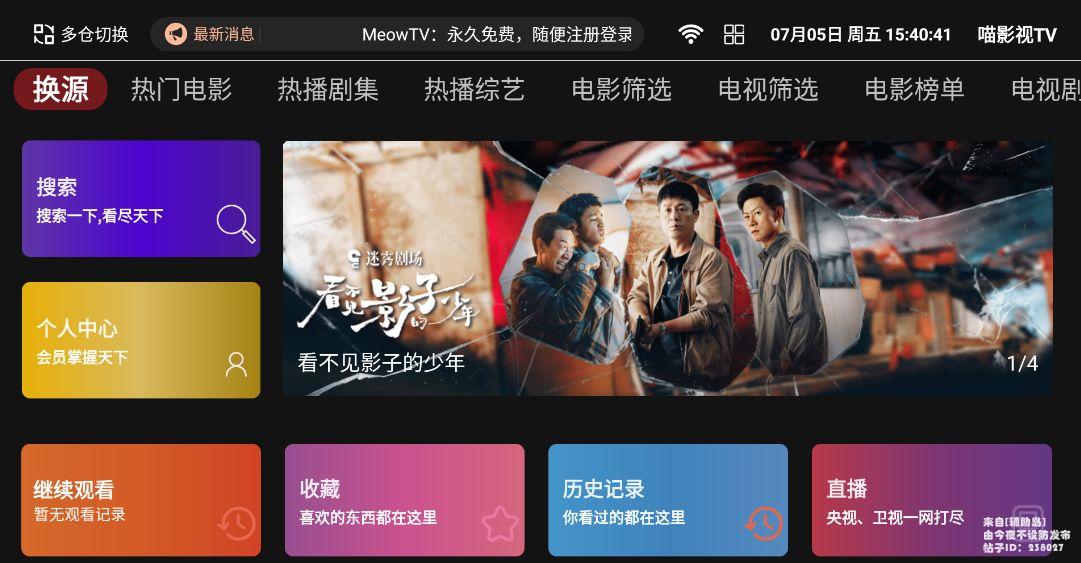
Task: Select the 换源 source tab
Action: 60,89
